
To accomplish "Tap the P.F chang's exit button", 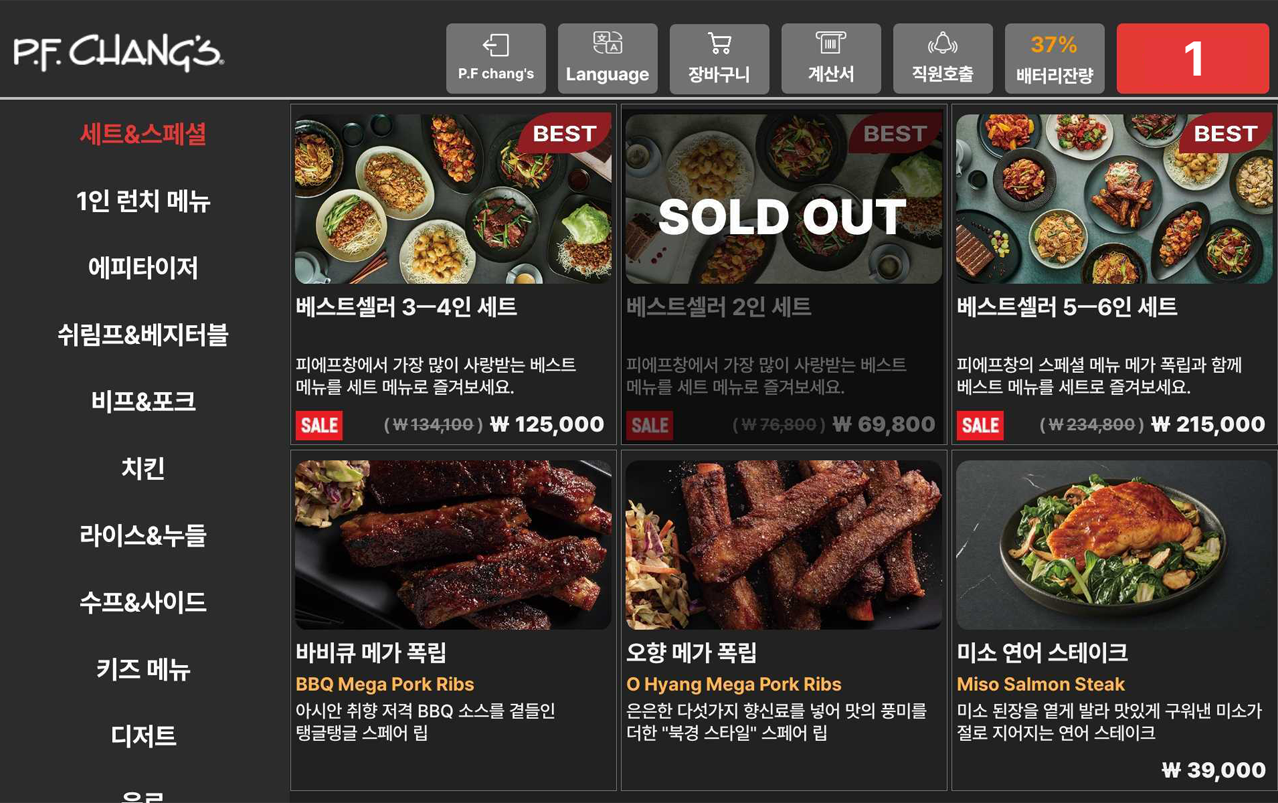I will coord(496,58).
